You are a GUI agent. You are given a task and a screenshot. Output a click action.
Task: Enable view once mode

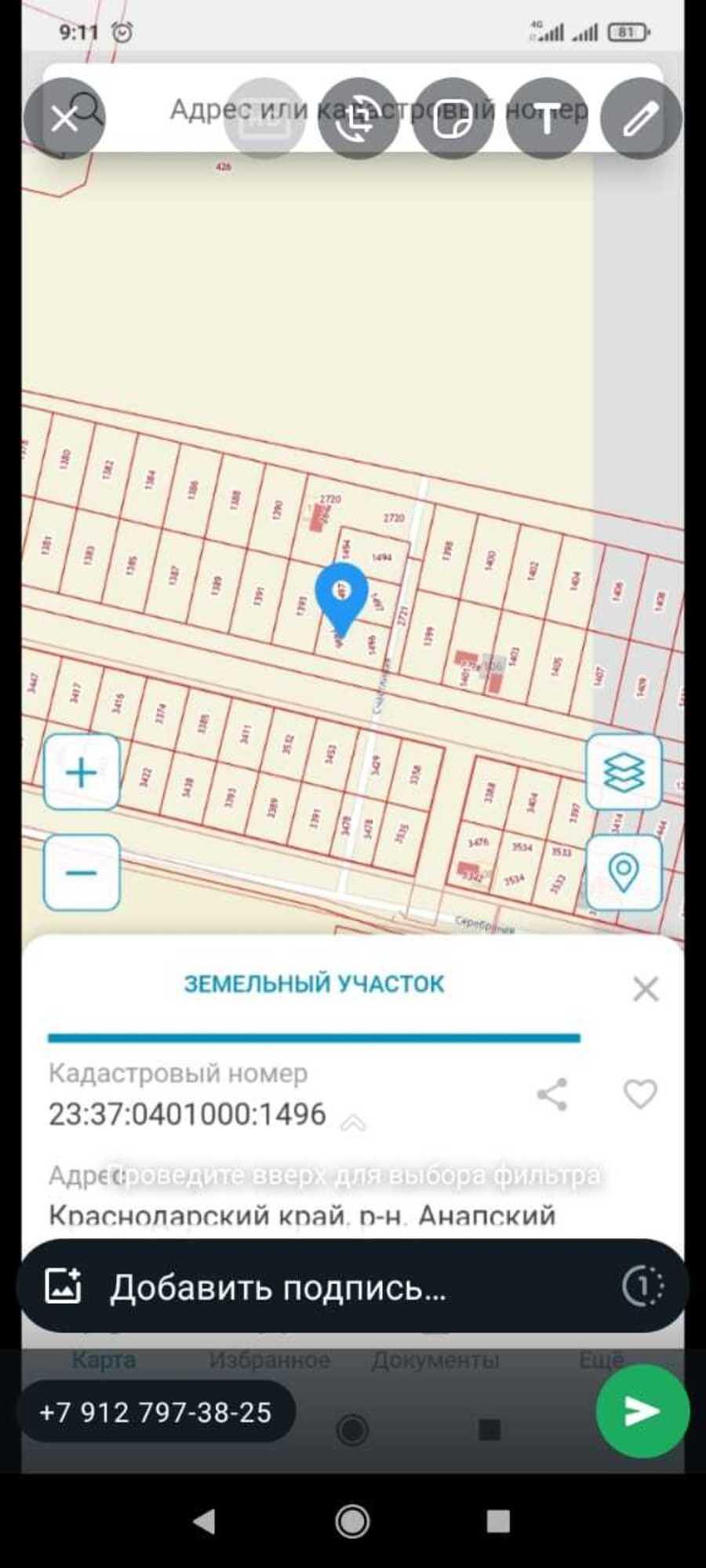[642, 1287]
